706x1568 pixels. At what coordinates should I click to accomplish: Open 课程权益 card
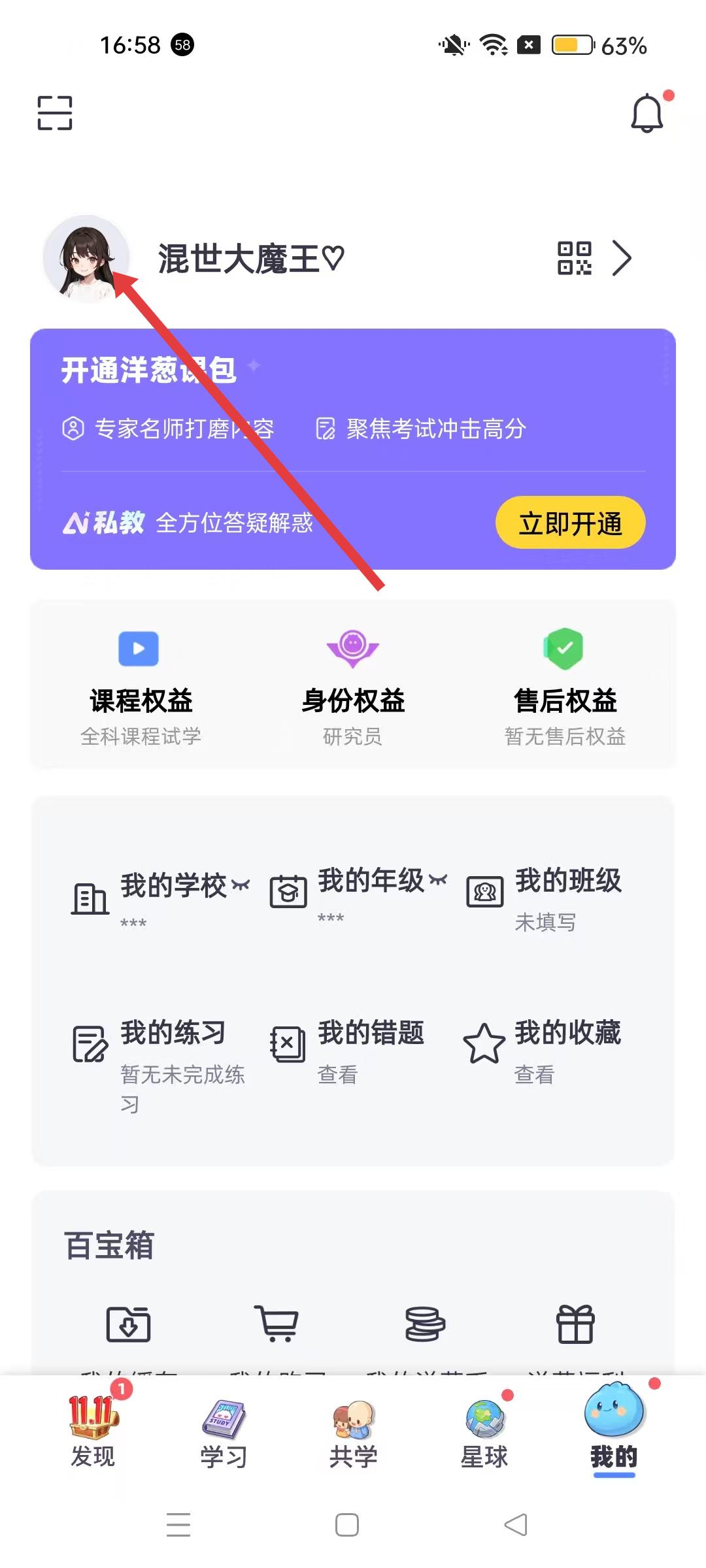click(141, 686)
